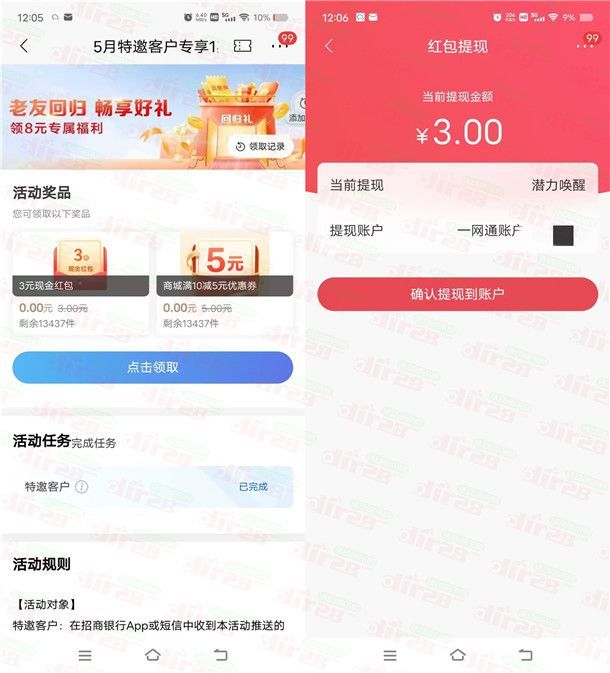Open 领取记录 claim history

tap(260, 146)
